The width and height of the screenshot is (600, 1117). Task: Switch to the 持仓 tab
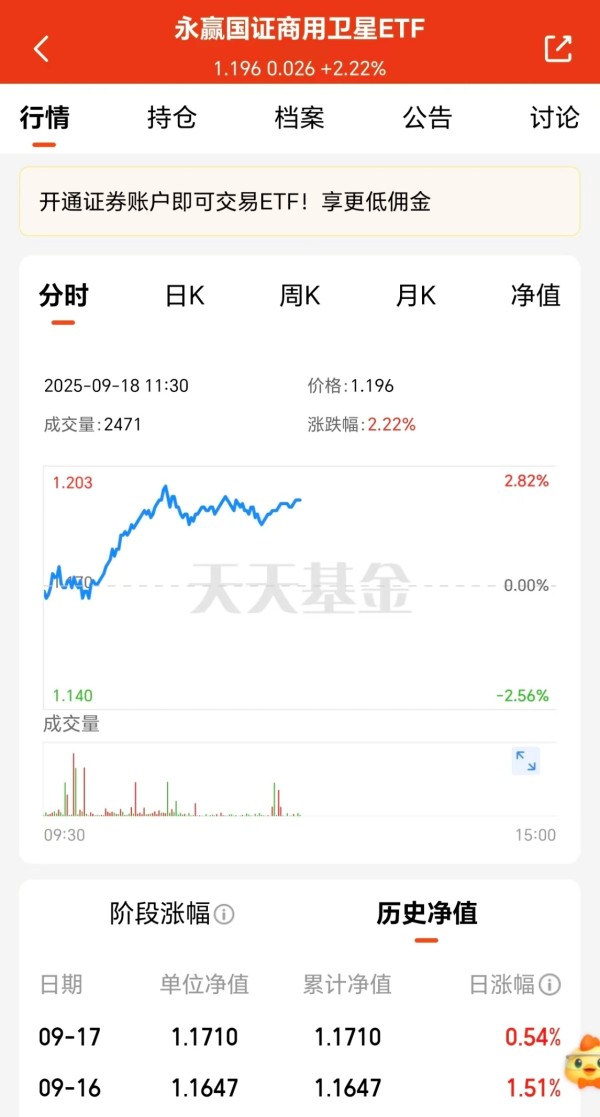pyautogui.click(x=172, y=117)
